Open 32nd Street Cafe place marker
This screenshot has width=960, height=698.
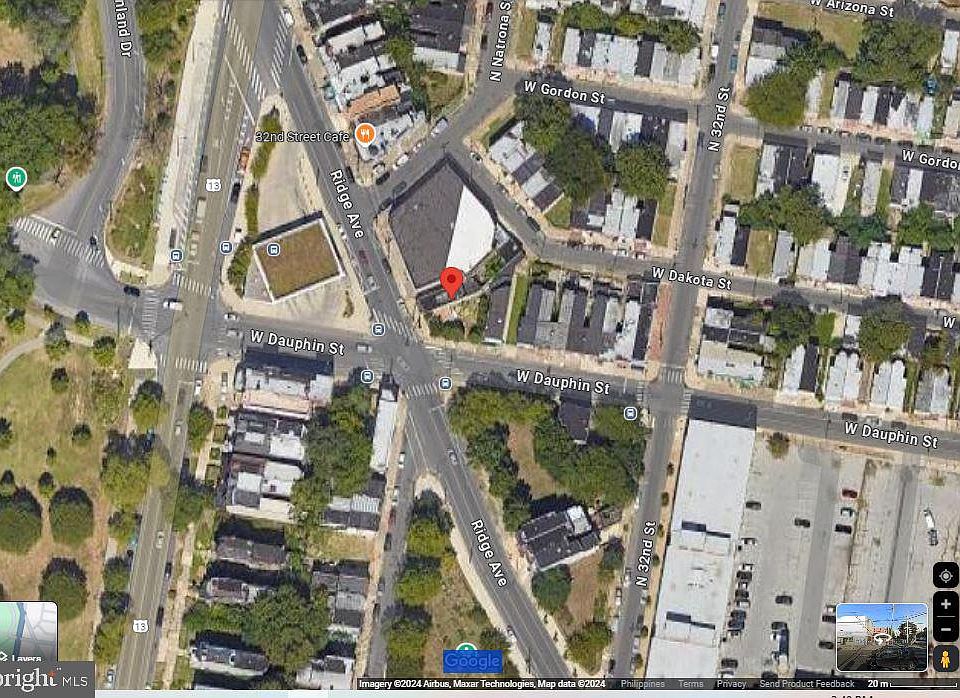click(x=368, y=134)
